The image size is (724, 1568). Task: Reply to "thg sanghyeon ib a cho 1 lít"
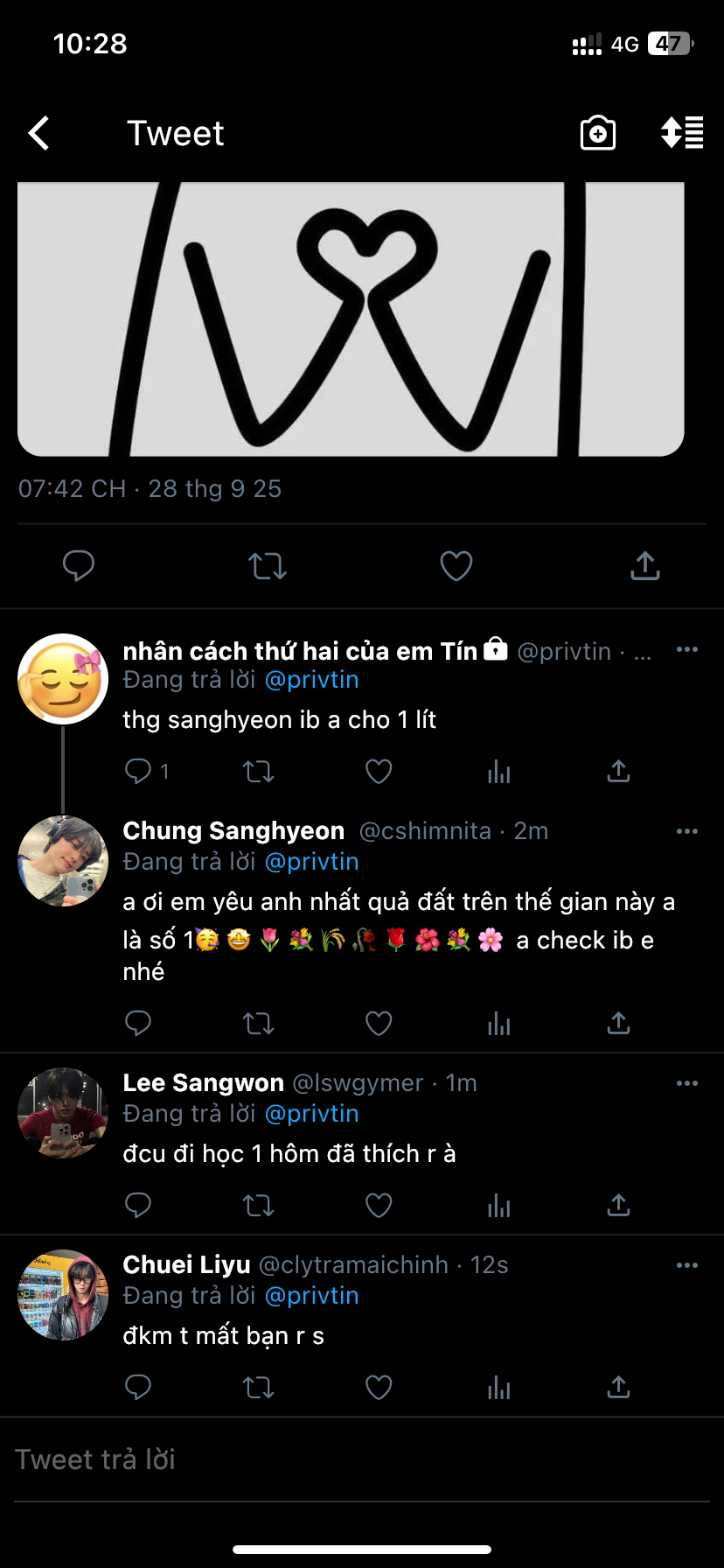(x=138, y=771)
